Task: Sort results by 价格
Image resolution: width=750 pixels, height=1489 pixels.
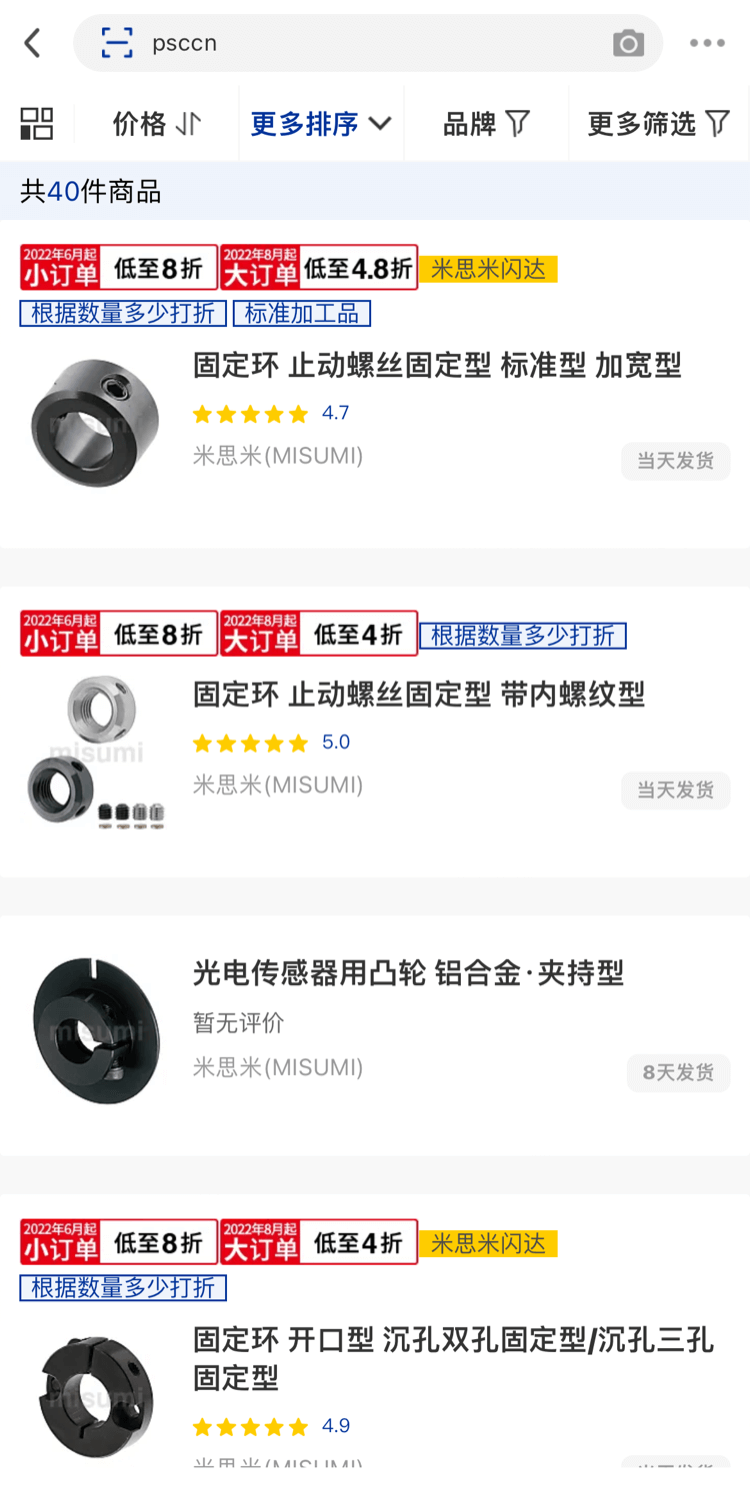Action: click(157, 124)
